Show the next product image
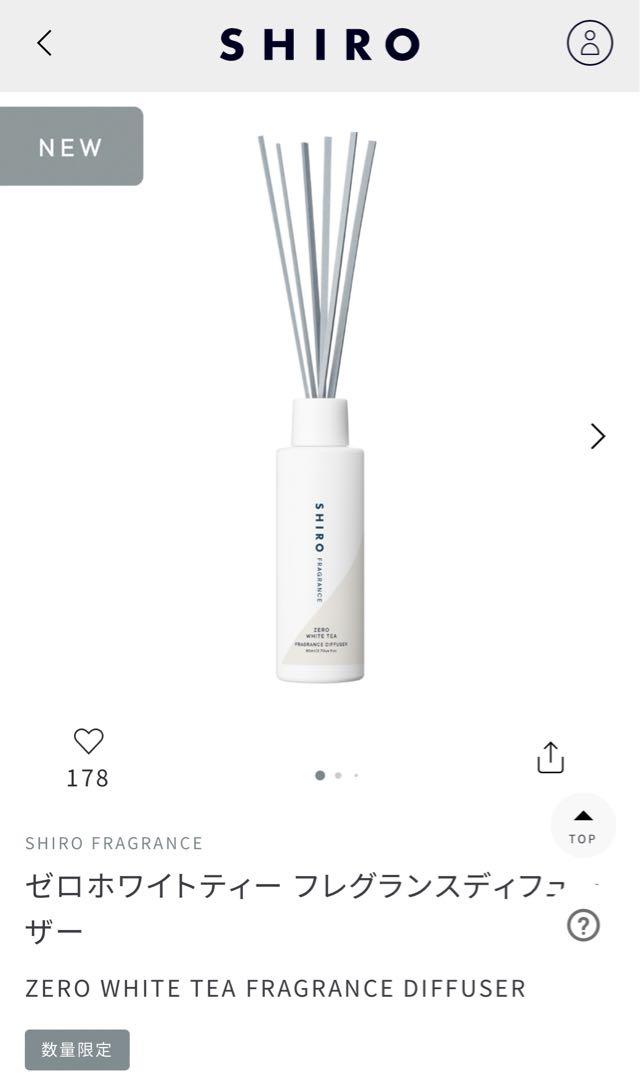 (x=597, y=436)
